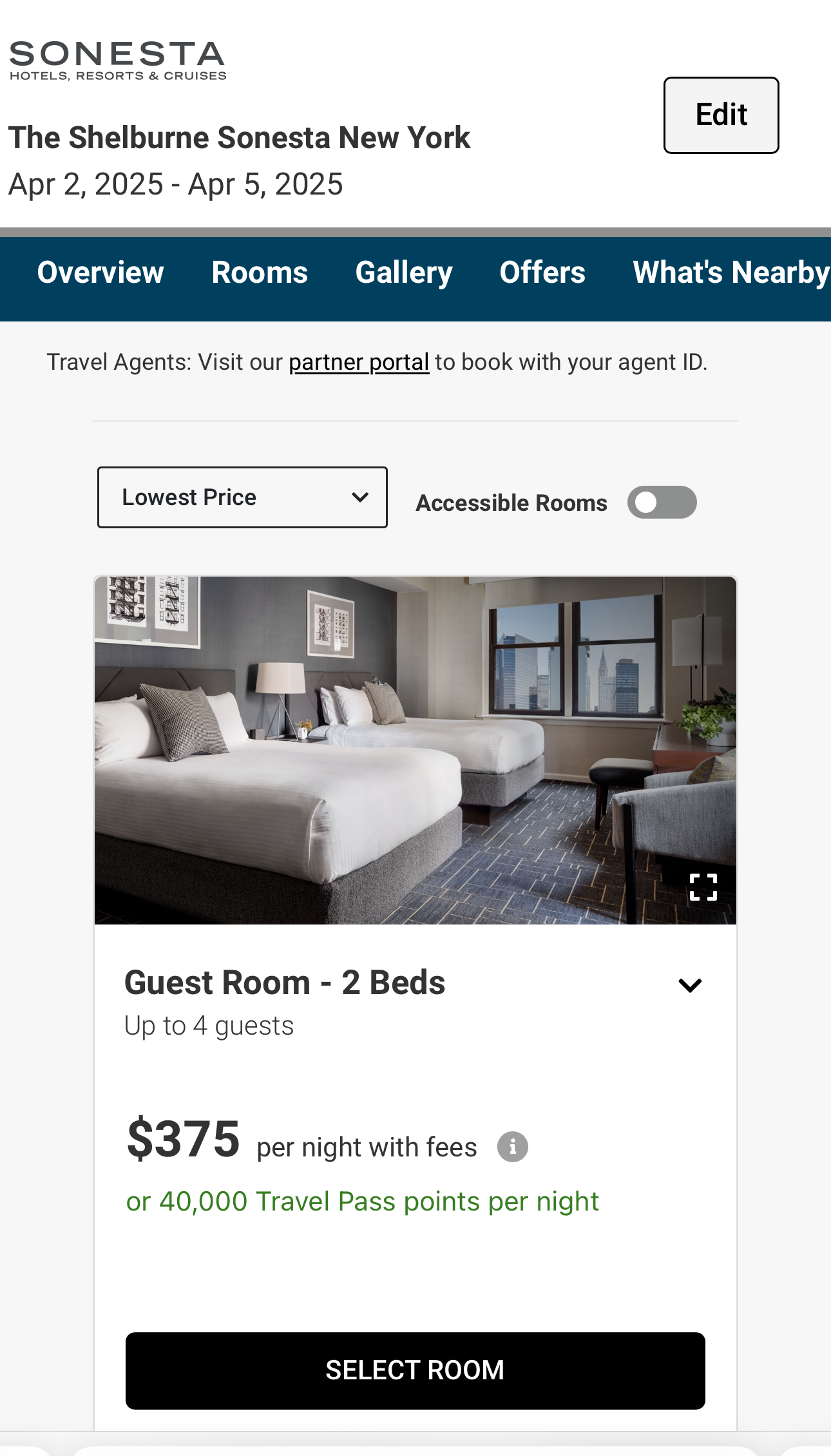Expand the room photo to fullscreen
The width and height of the screenshot is (831, 1456).
(x=703, y=887)
